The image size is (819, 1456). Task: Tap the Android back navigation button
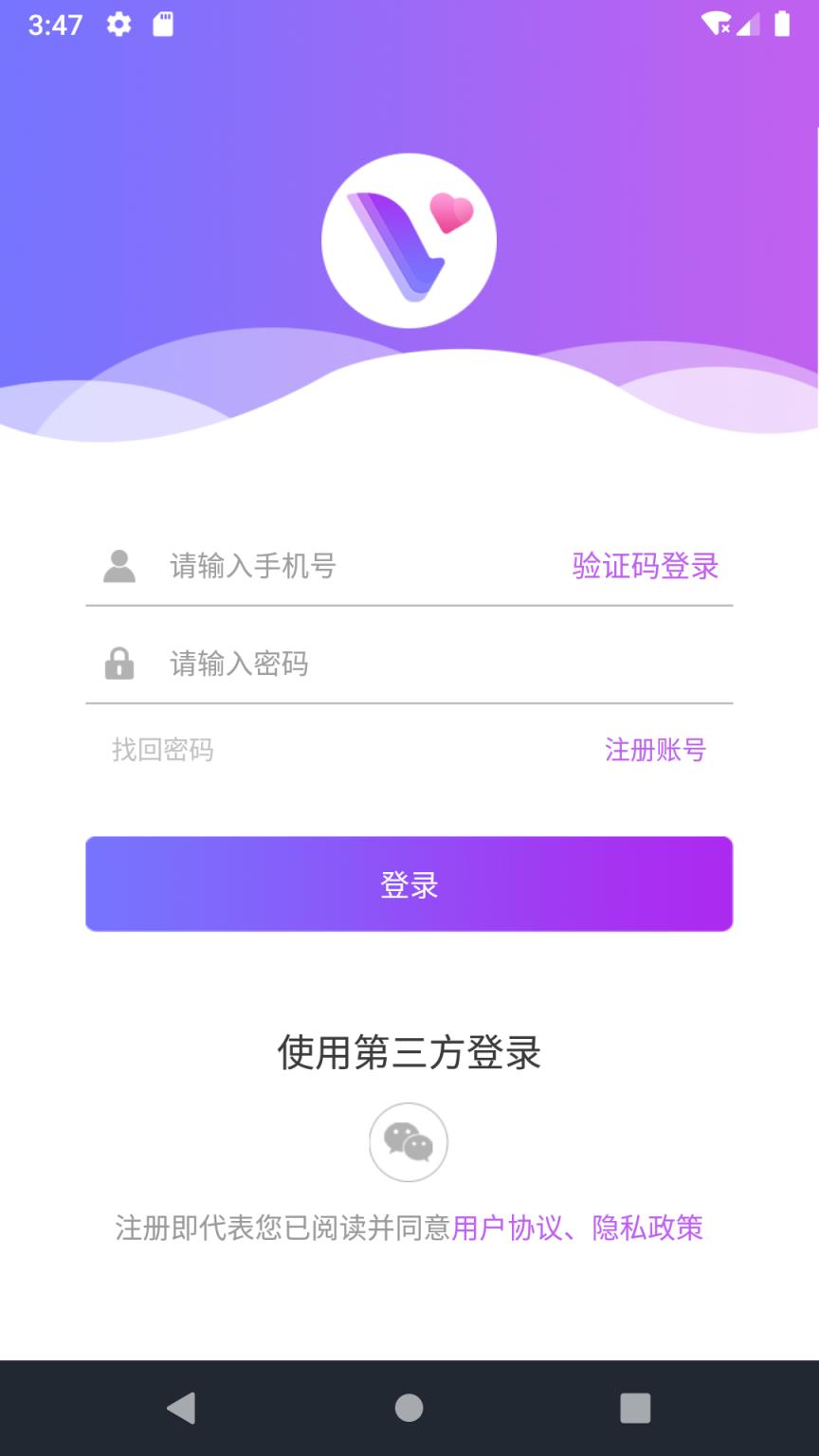pyautogui.click(x=183, y=1408)
